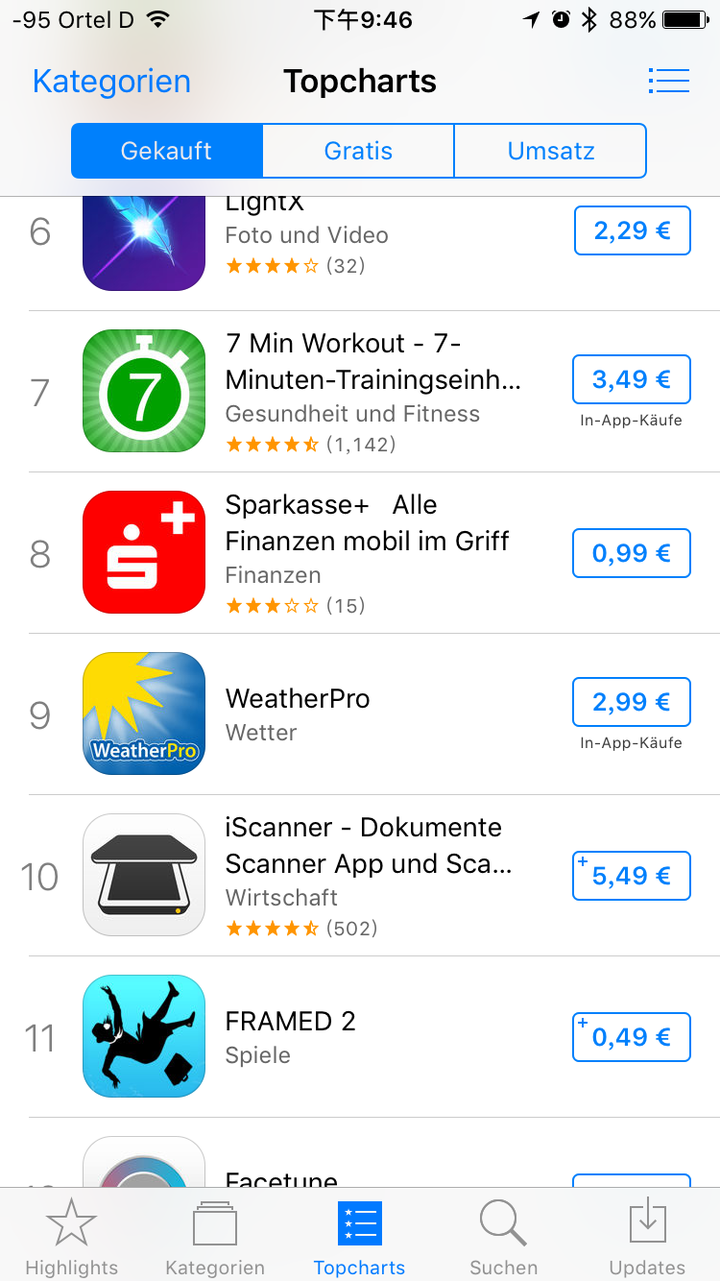
Task: Buy WeatherPro for 2,99 €
Action: tap(631, 702)
